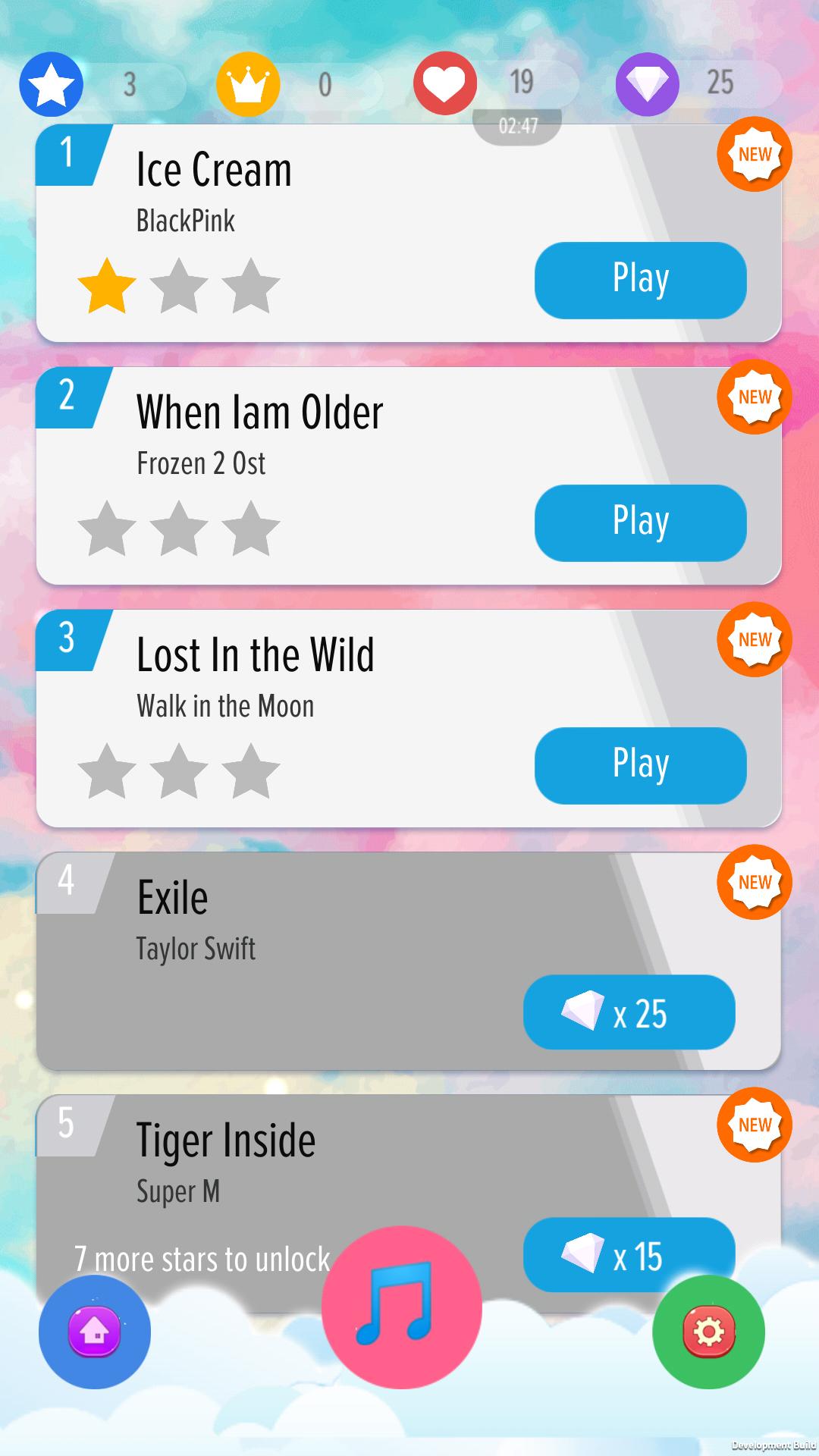Play Lost In the Wild

pos(640,765)
